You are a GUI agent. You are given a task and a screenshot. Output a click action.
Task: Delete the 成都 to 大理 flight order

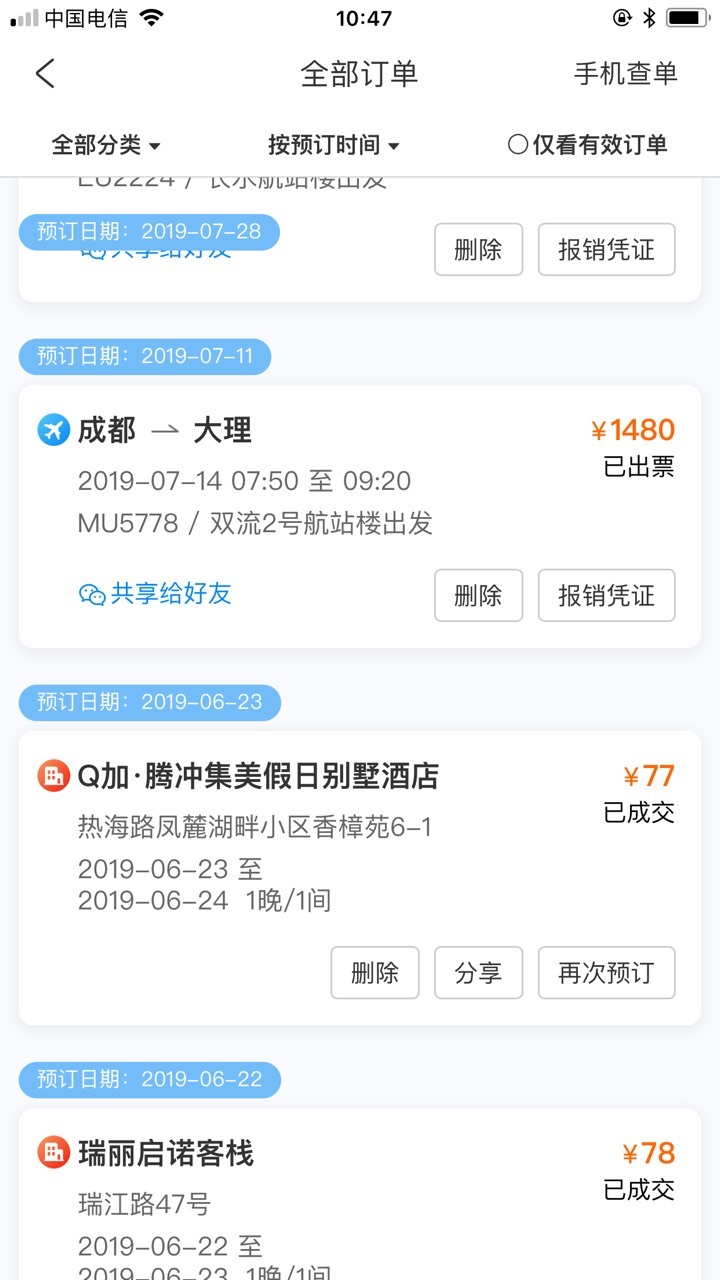coord(478,596)
